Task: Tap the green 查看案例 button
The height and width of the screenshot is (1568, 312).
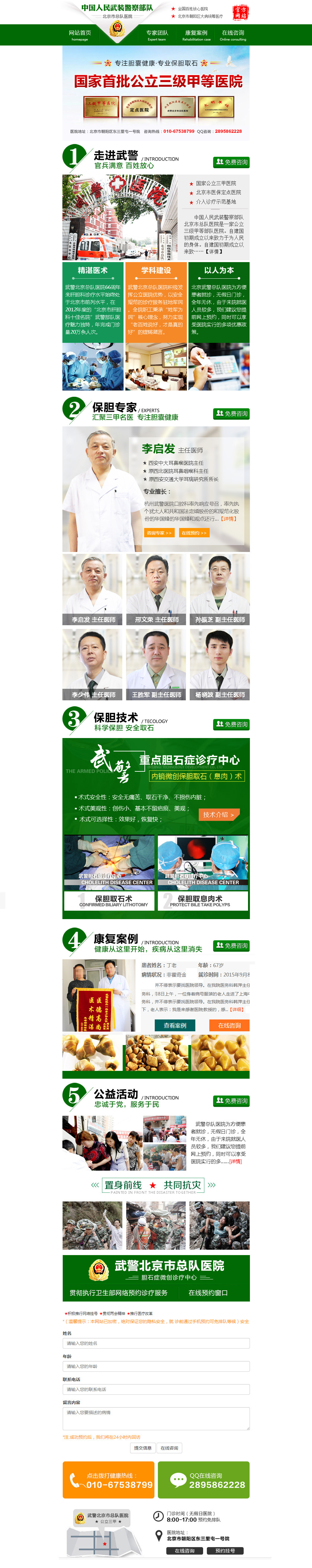Action: click(175, 1025)
